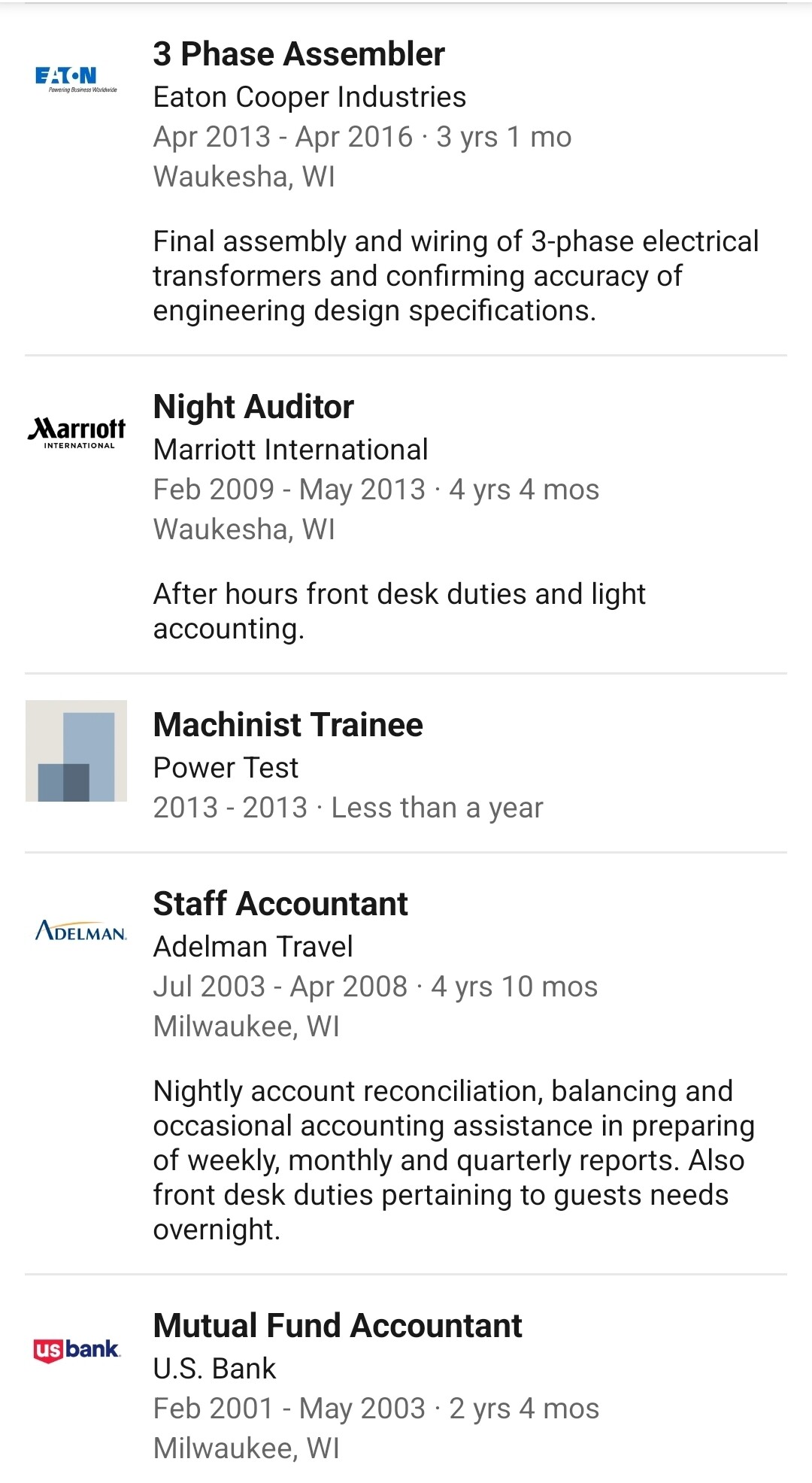
Task: Open the Night Auditor Marriott International entry
Action: (x=406, y=514)
